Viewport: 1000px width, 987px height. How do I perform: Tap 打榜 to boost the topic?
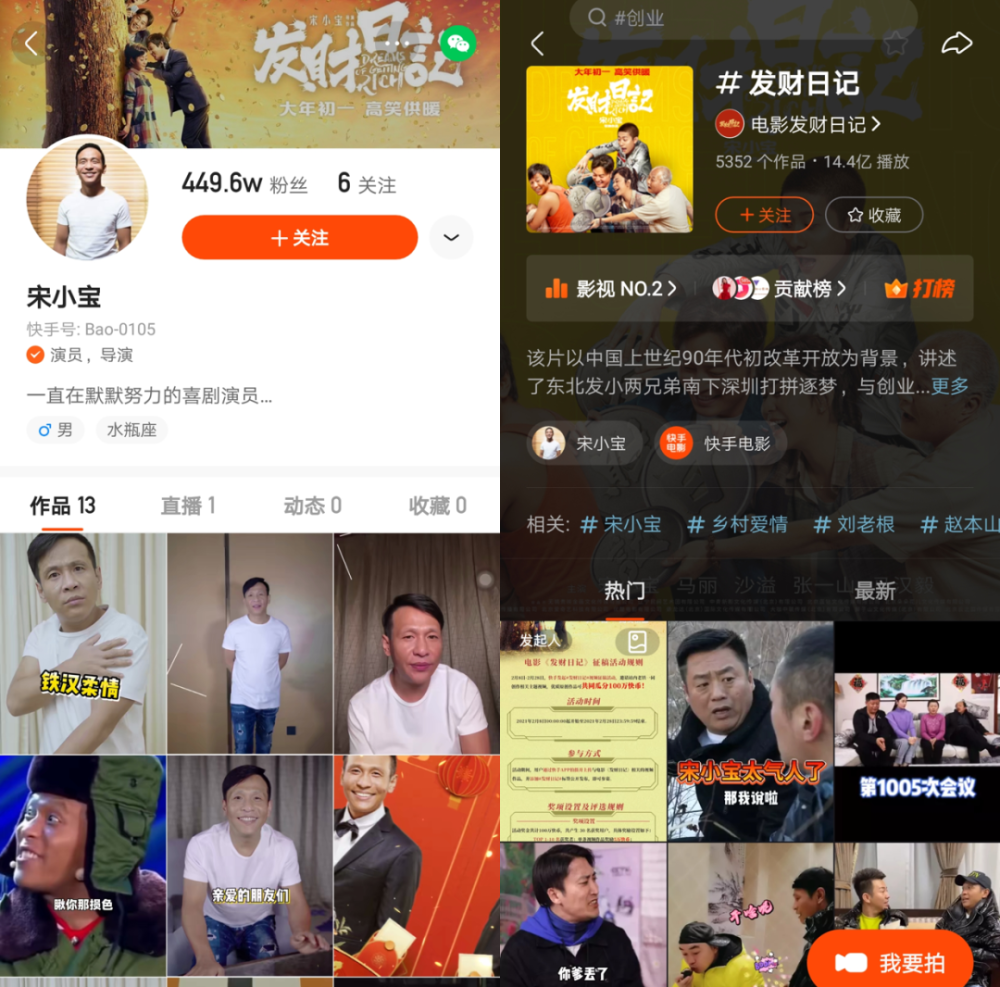coord(919,289)
